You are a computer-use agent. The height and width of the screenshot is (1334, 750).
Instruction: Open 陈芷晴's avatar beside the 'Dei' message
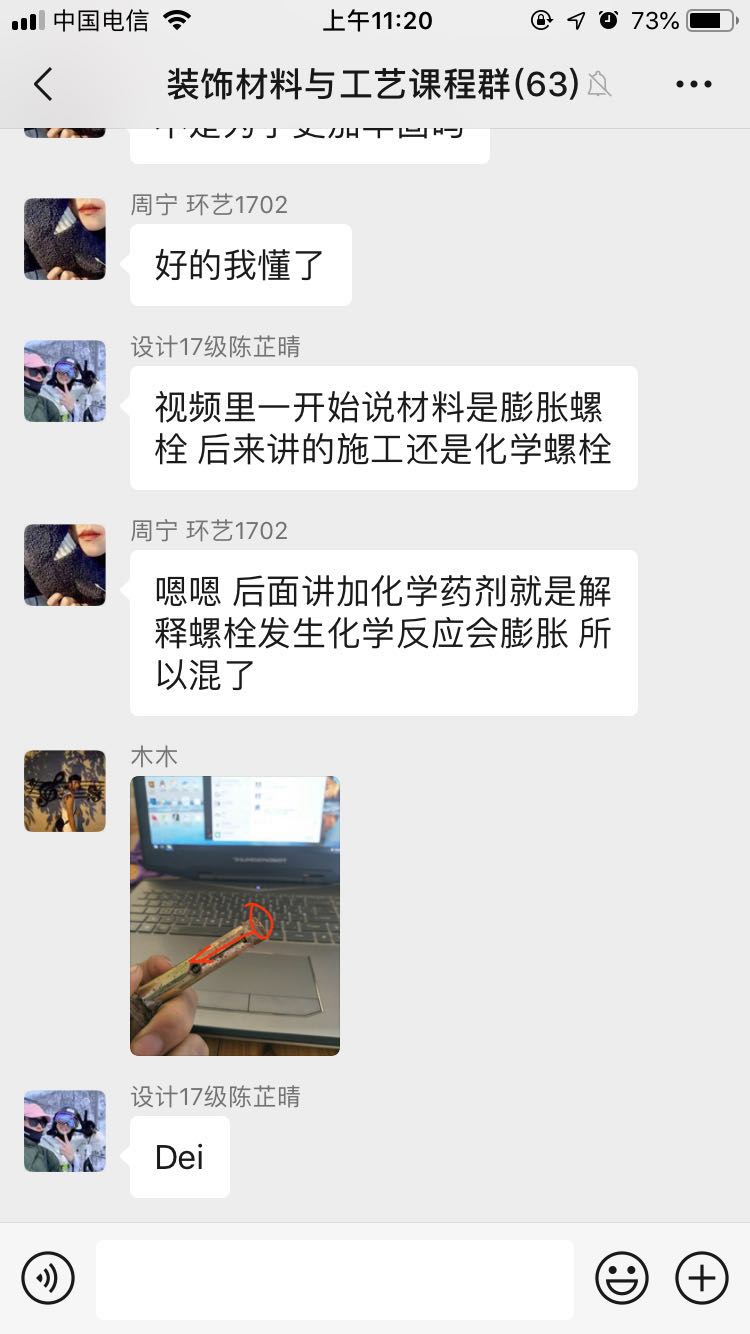tap(65, 1131)
